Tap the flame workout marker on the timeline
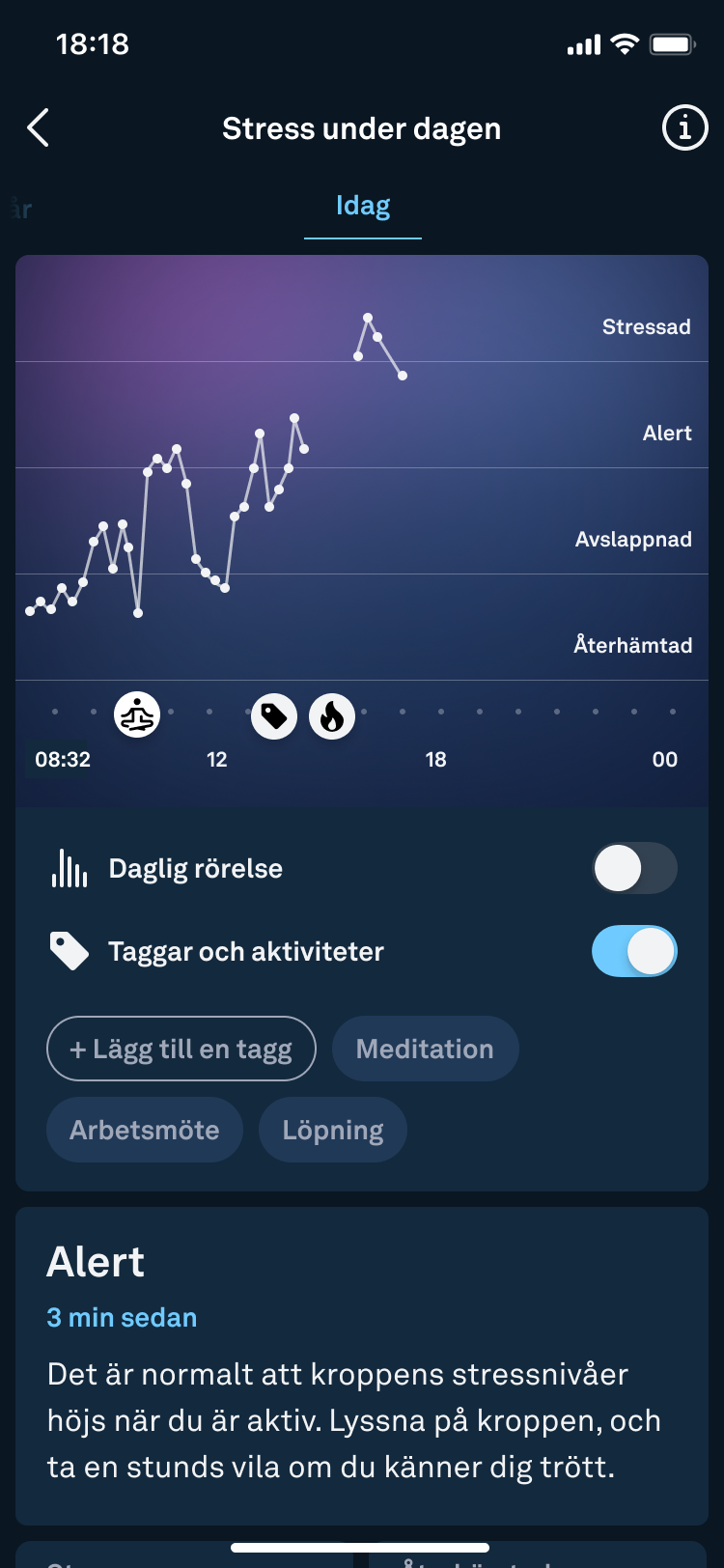724x1568 pixels. coord(332,716)
